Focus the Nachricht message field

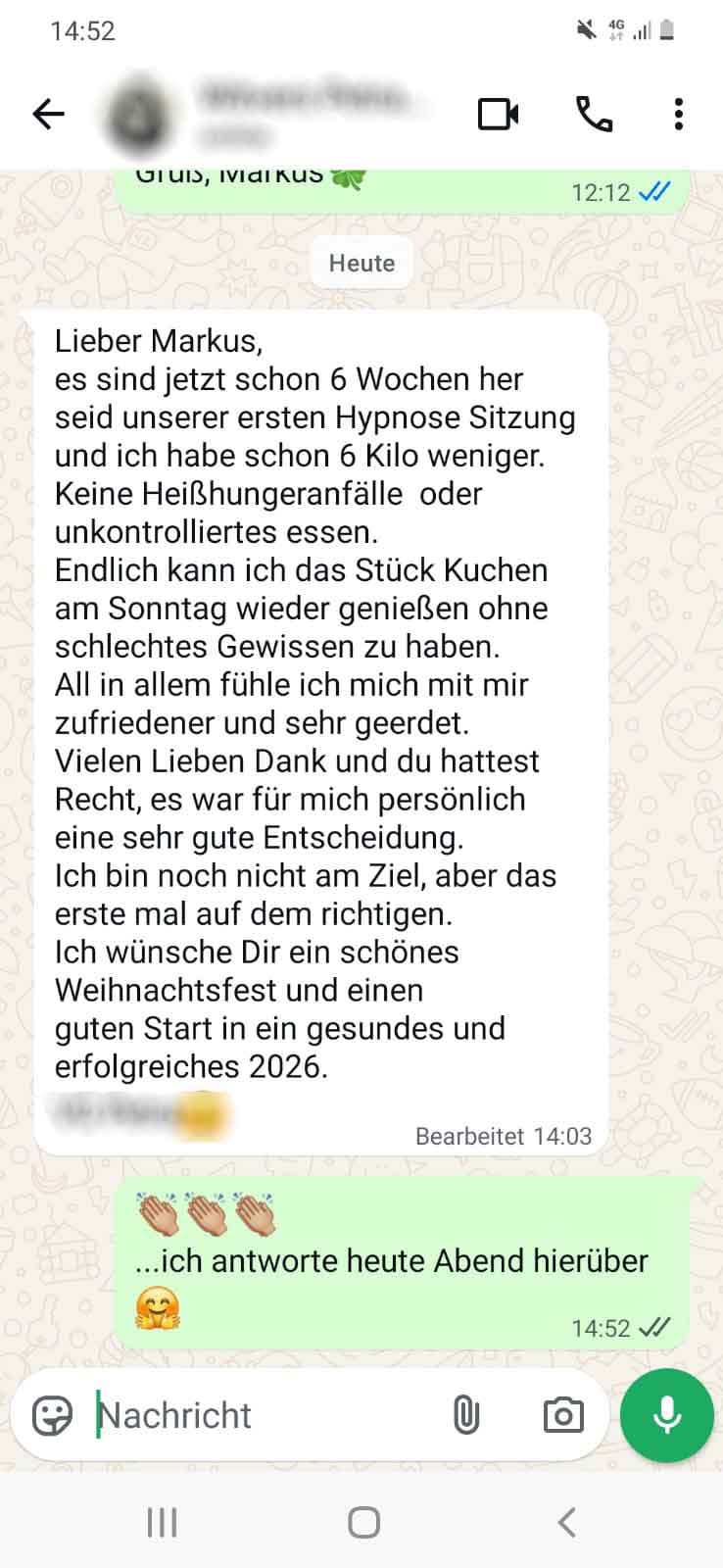click(265, 1415)
